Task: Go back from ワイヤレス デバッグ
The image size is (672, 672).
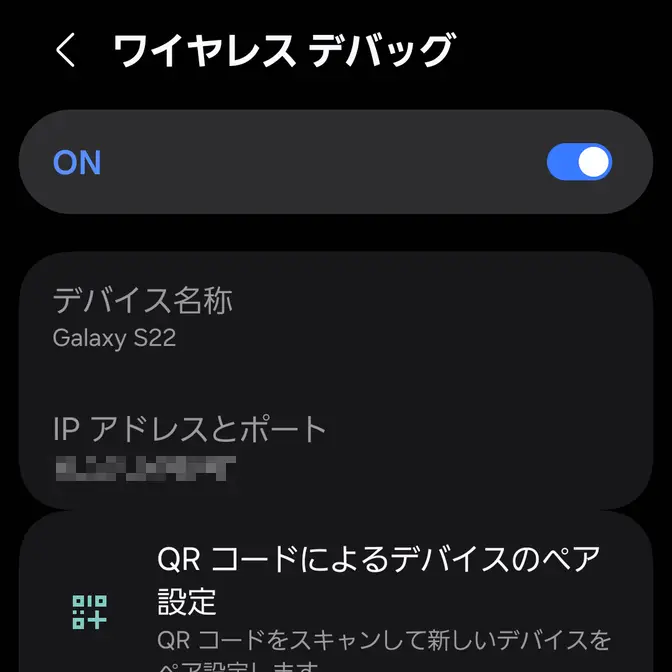Action: pyautogui.click(x=66, y=50)
